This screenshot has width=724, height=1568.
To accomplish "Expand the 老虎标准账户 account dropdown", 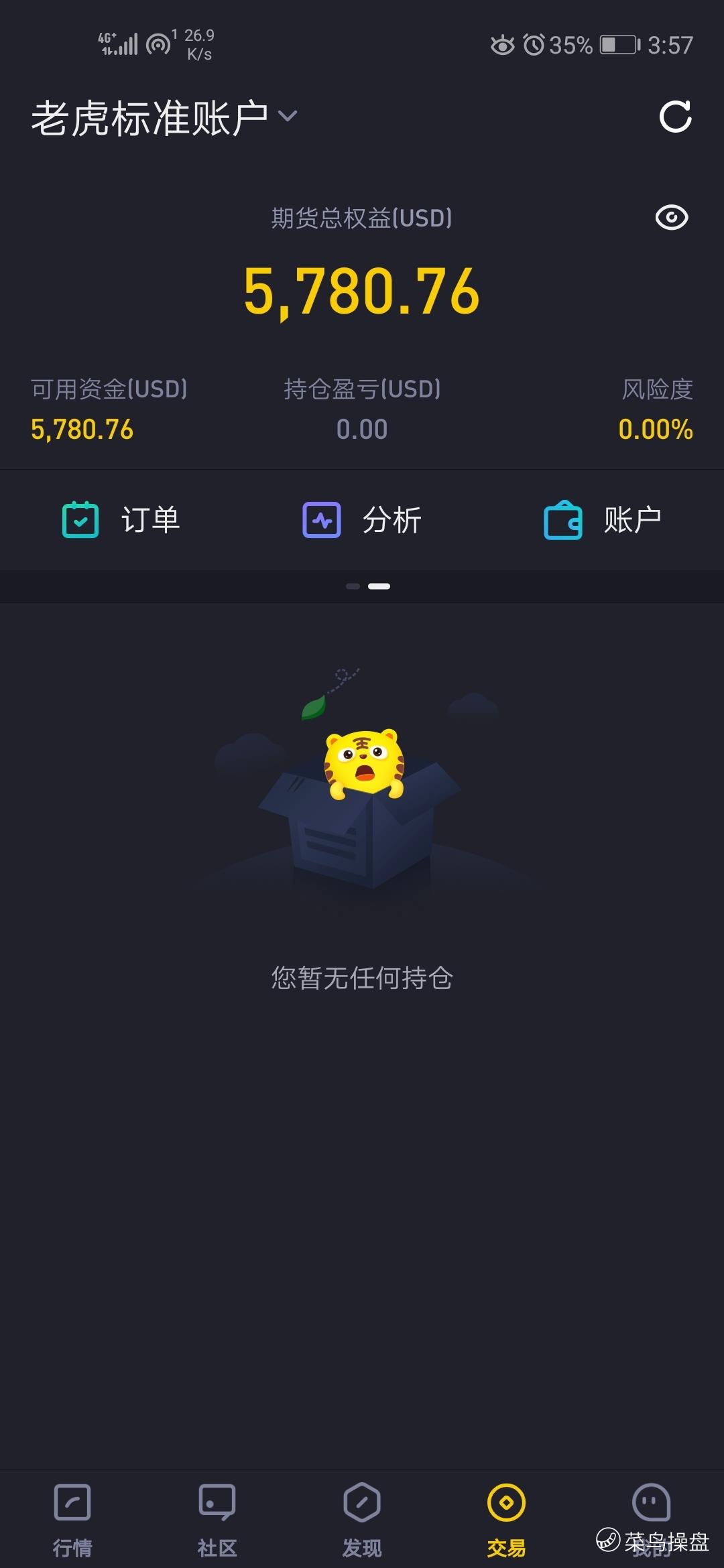I will point(164,118).
